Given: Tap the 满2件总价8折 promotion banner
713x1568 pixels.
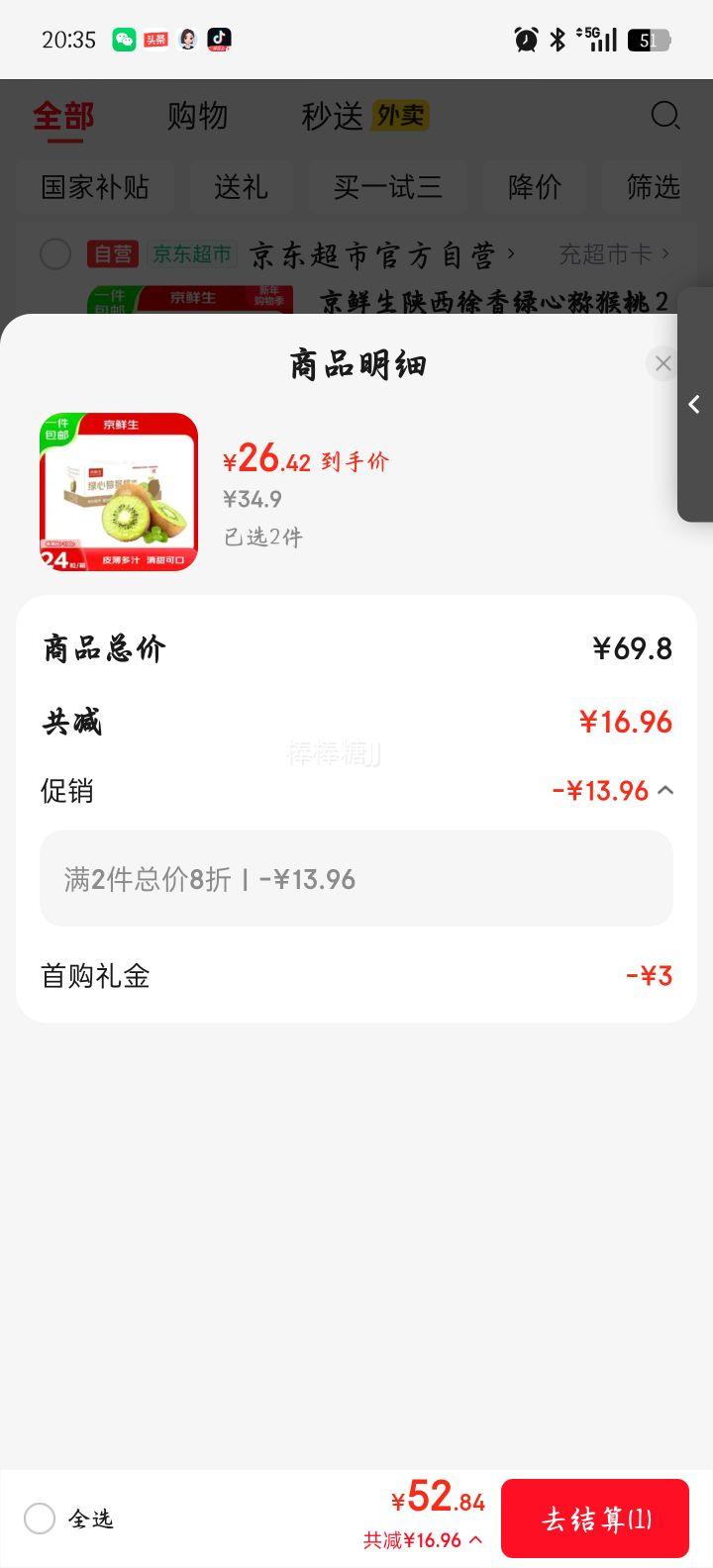Looking at the screenshot, I should coord(356,879).
